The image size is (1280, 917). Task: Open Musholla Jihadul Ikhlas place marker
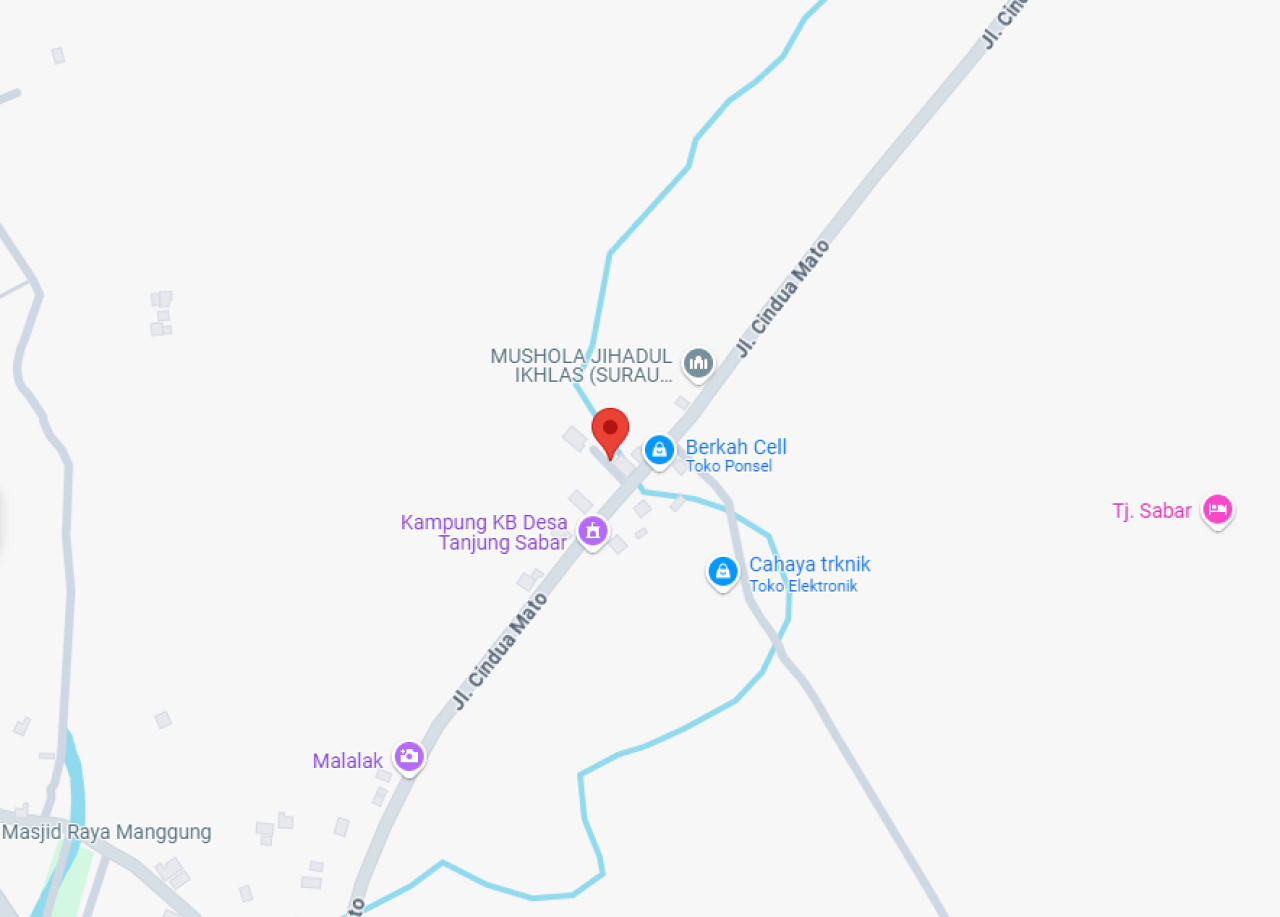click(x=698, y=364)
